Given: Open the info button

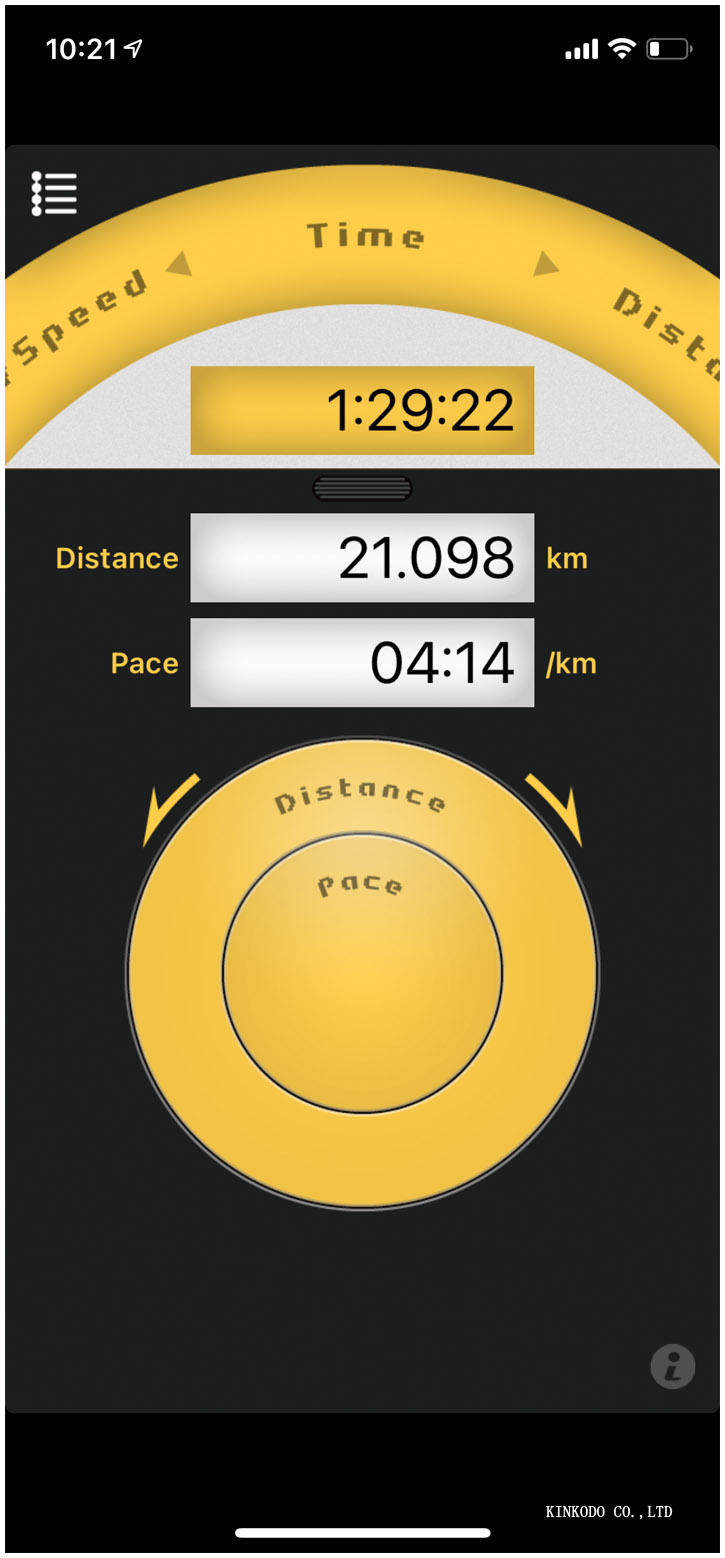Looking at the screenshot, I should point(672,1366).
